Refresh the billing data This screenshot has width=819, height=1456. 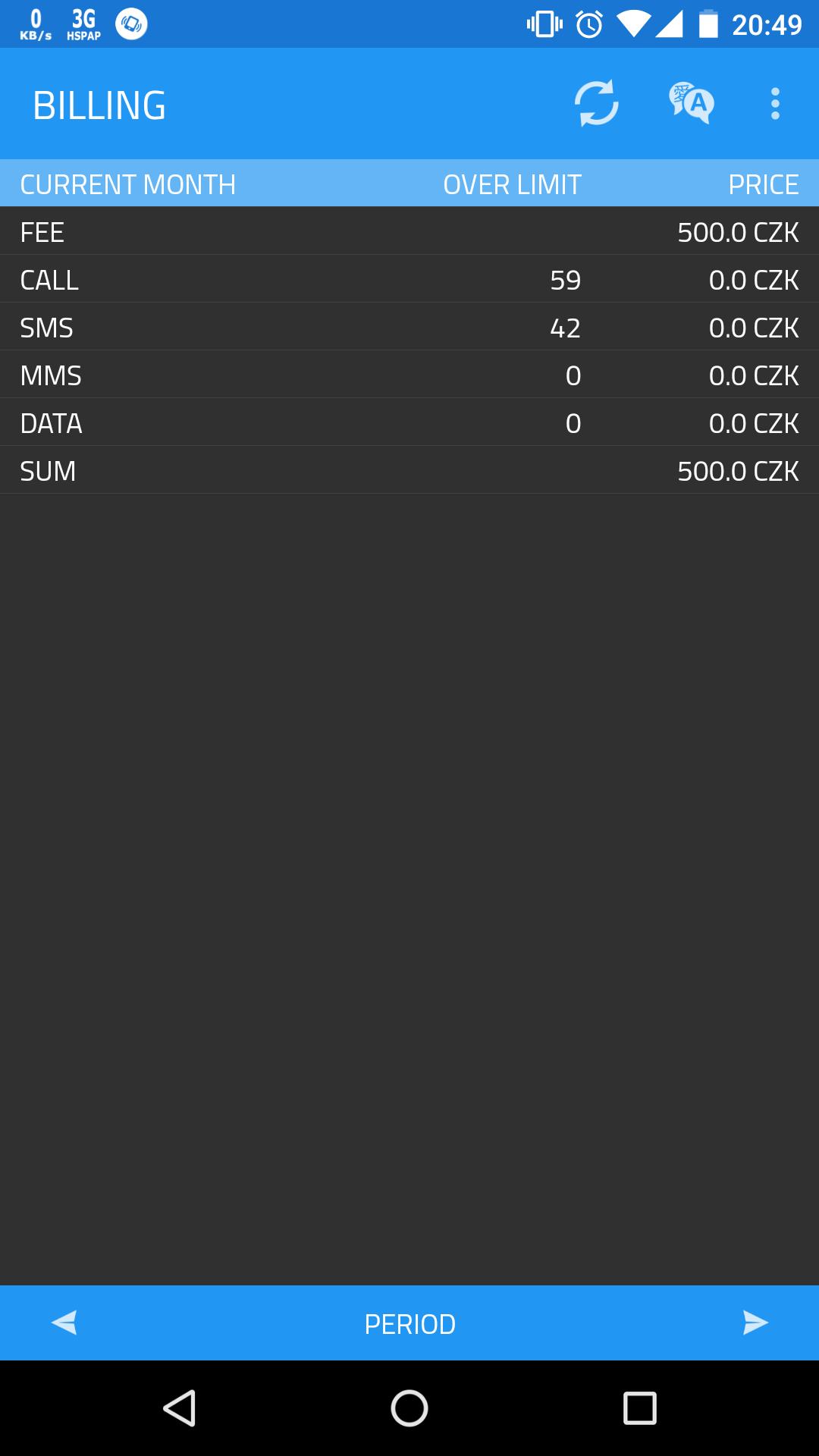[596, 104]
